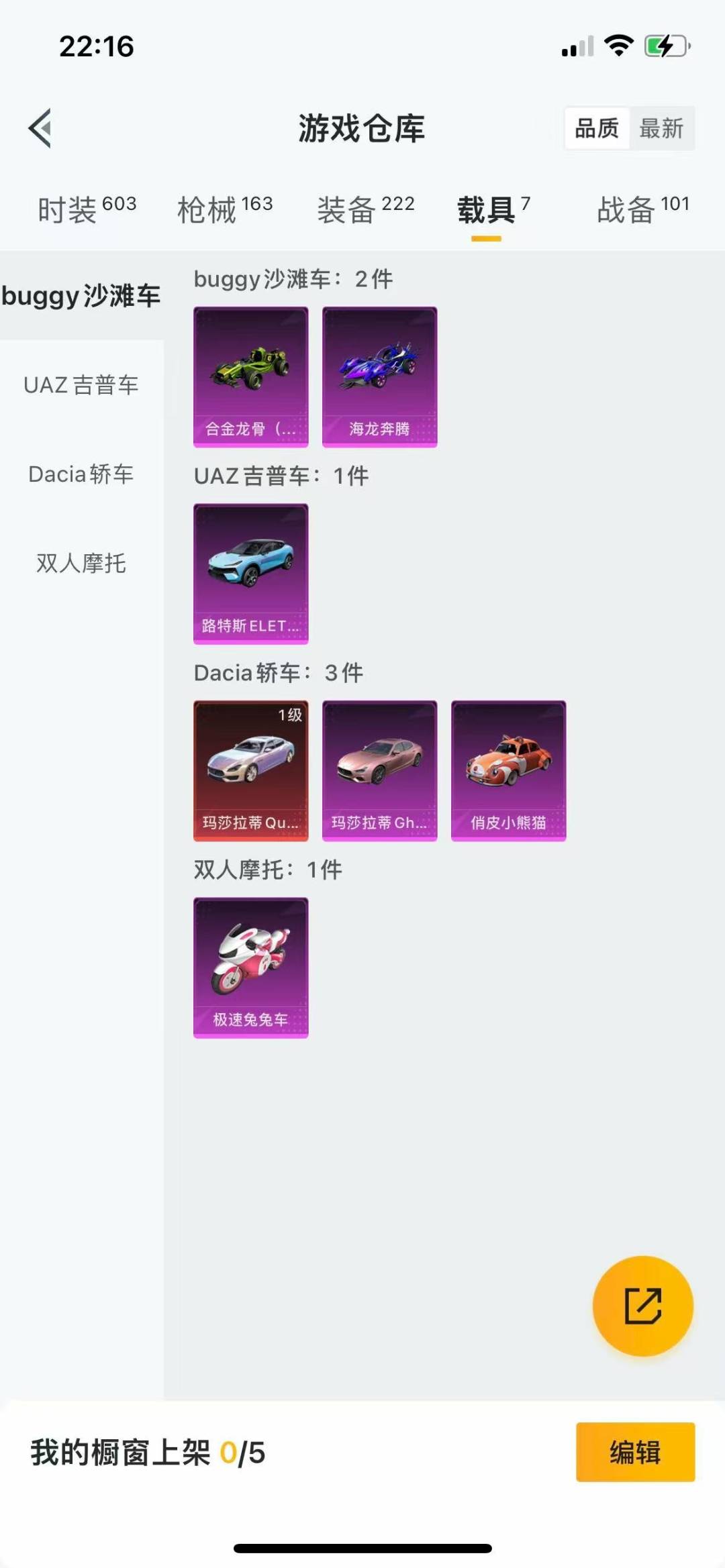
Task: Switch to the 装备 tab
Action: (x=366, y=209)
